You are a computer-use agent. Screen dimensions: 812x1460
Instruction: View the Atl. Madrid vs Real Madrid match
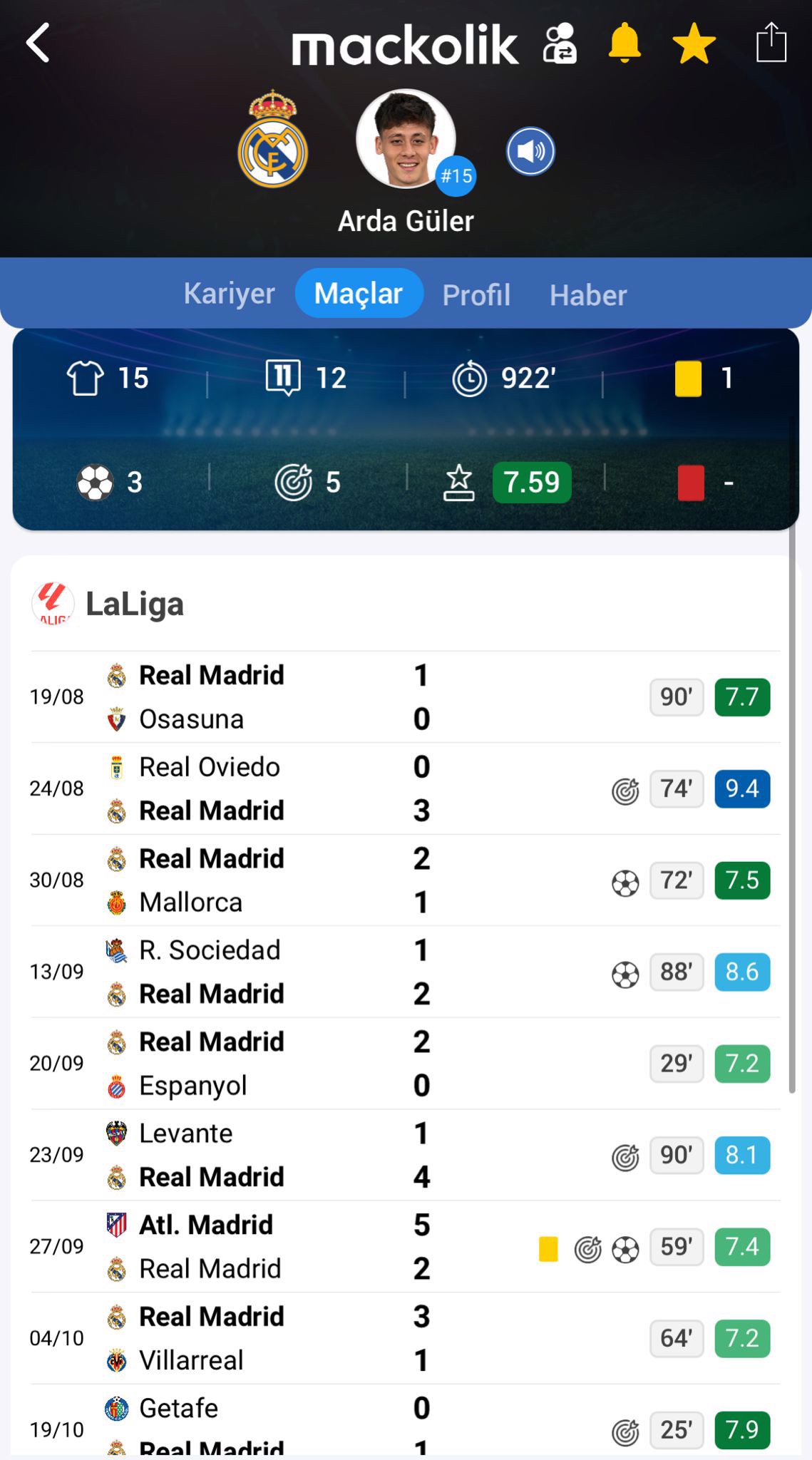285,1246
